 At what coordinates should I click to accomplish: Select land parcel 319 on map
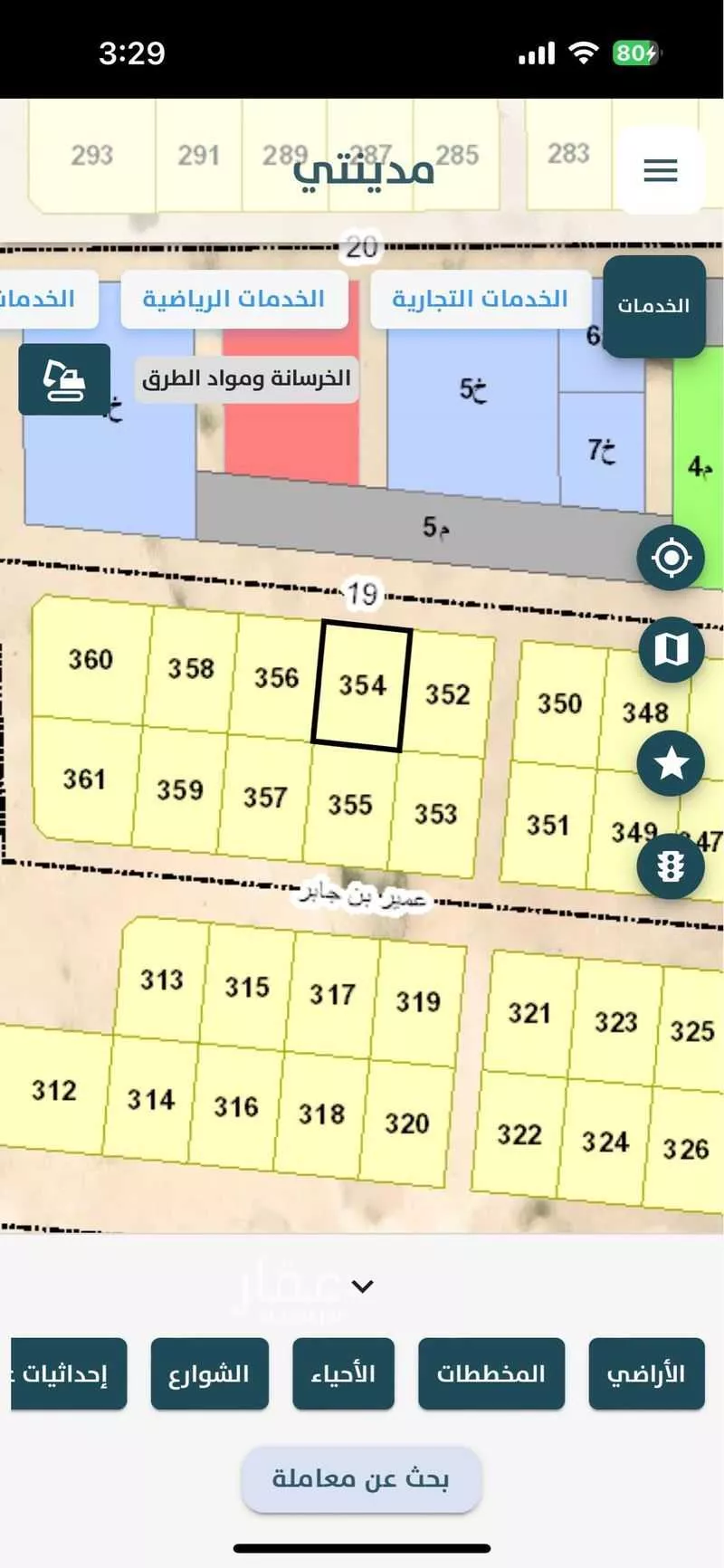click(418, 1001)
